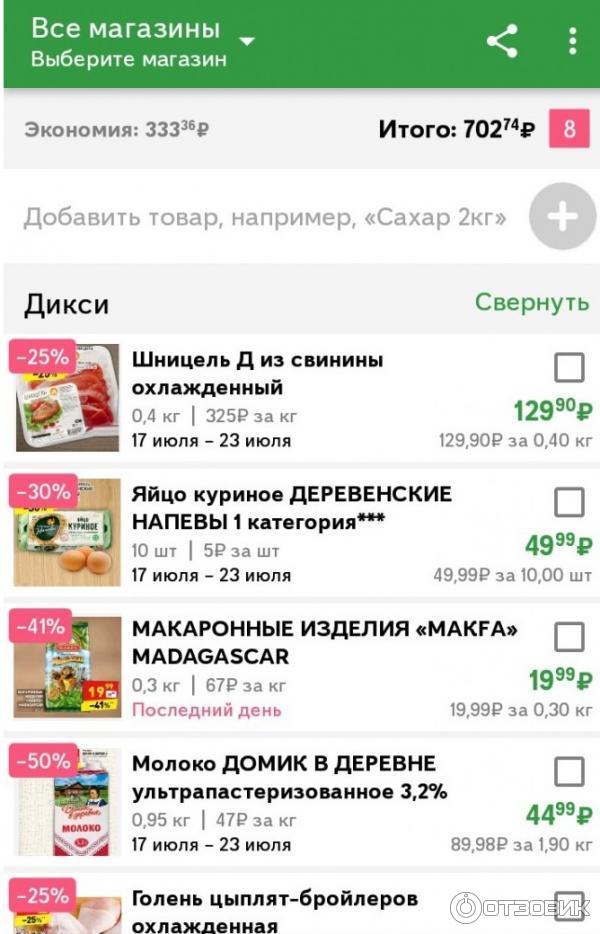The image size is (600, 934).
Task: Tap the «Добавить товар» input field
Action: 265,217
